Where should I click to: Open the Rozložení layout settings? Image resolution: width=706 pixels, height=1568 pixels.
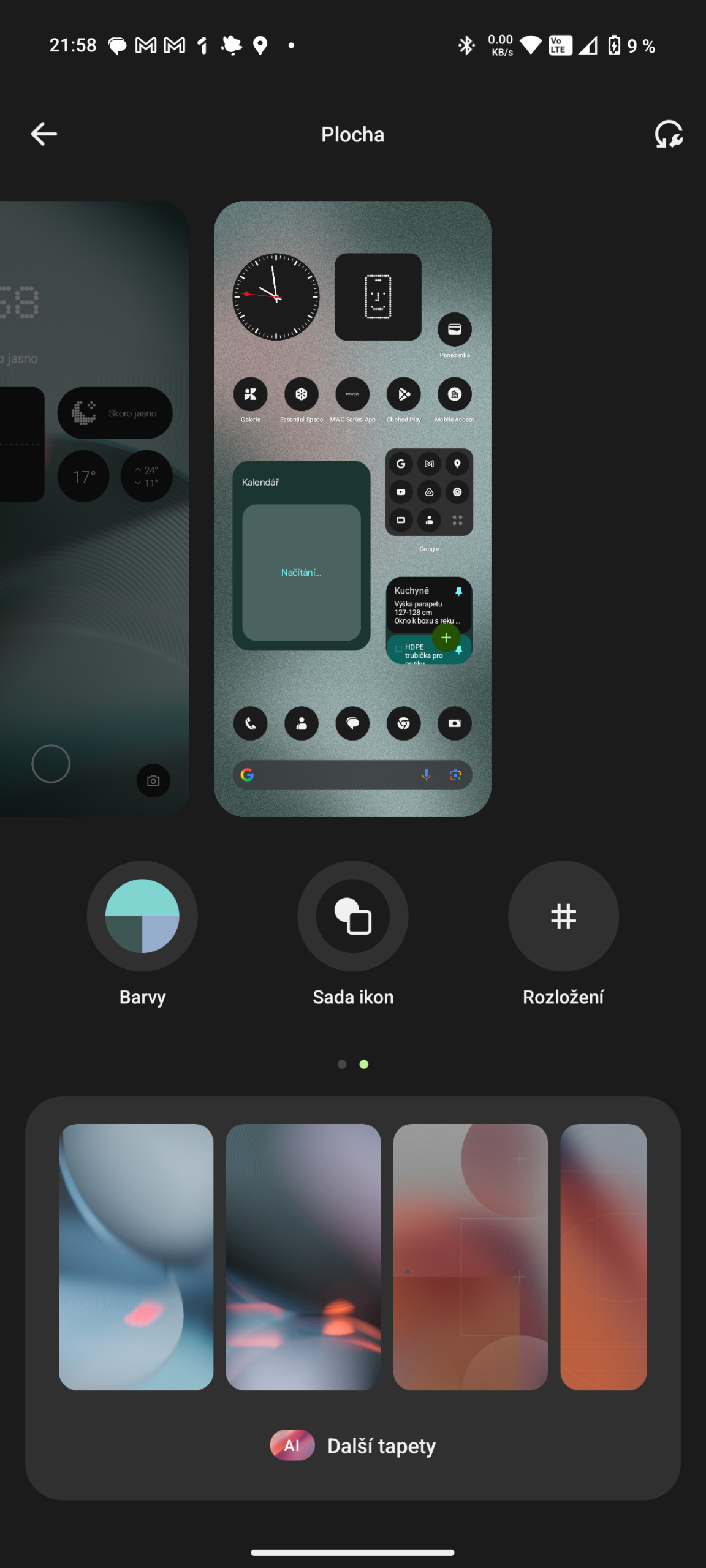coord(563,916)
